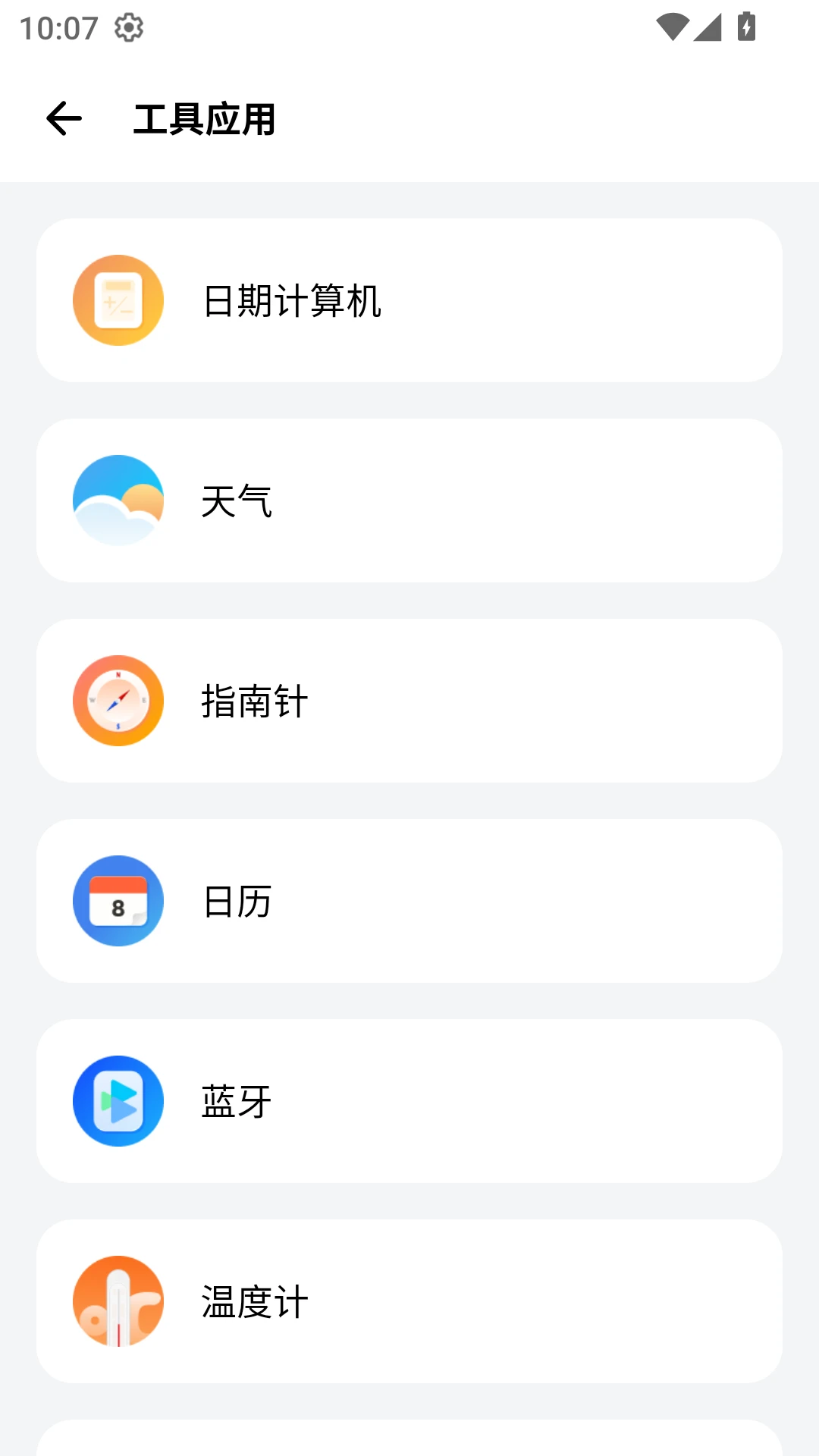Tap the clock showing 10:07
819x1456 pixels.
[x=59, y=27]
